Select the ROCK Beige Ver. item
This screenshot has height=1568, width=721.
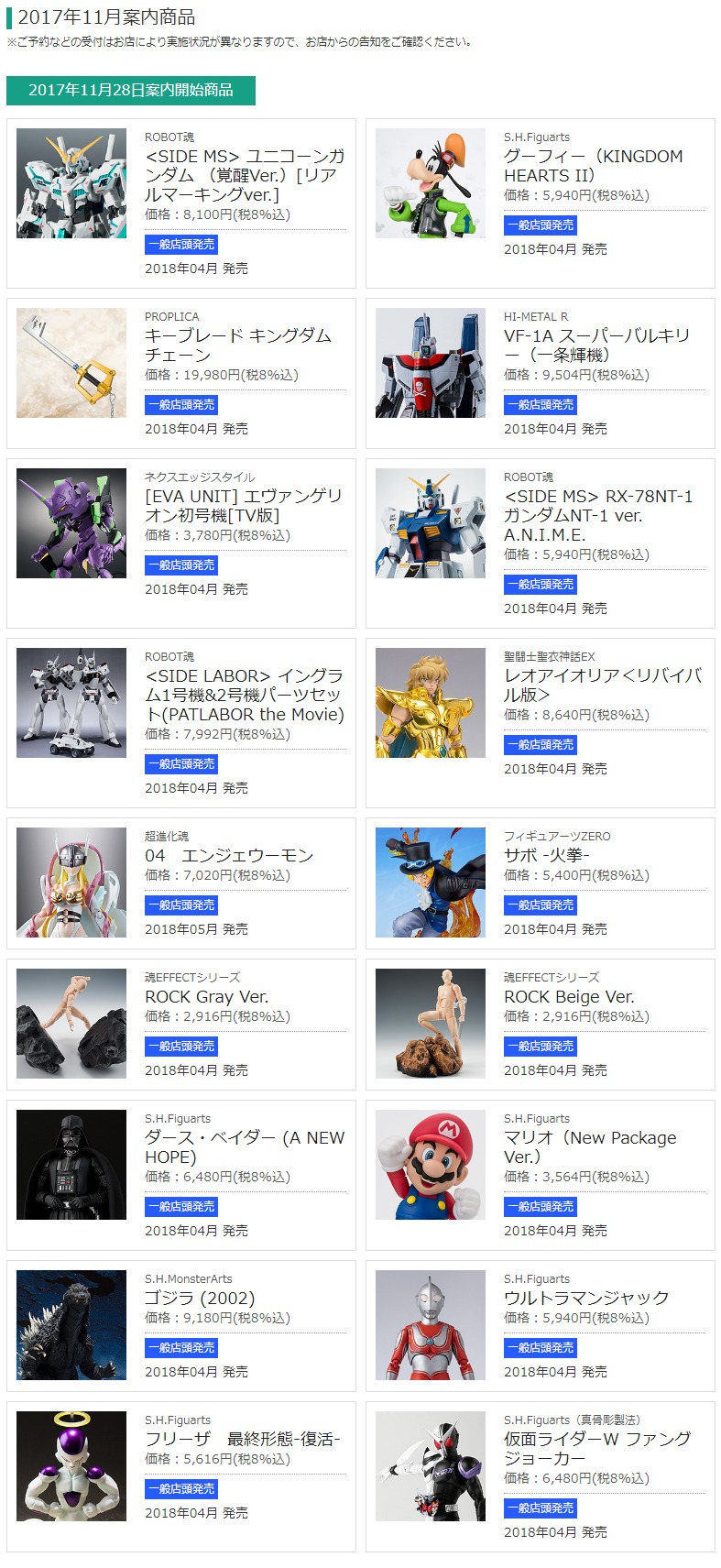[569, 996]
